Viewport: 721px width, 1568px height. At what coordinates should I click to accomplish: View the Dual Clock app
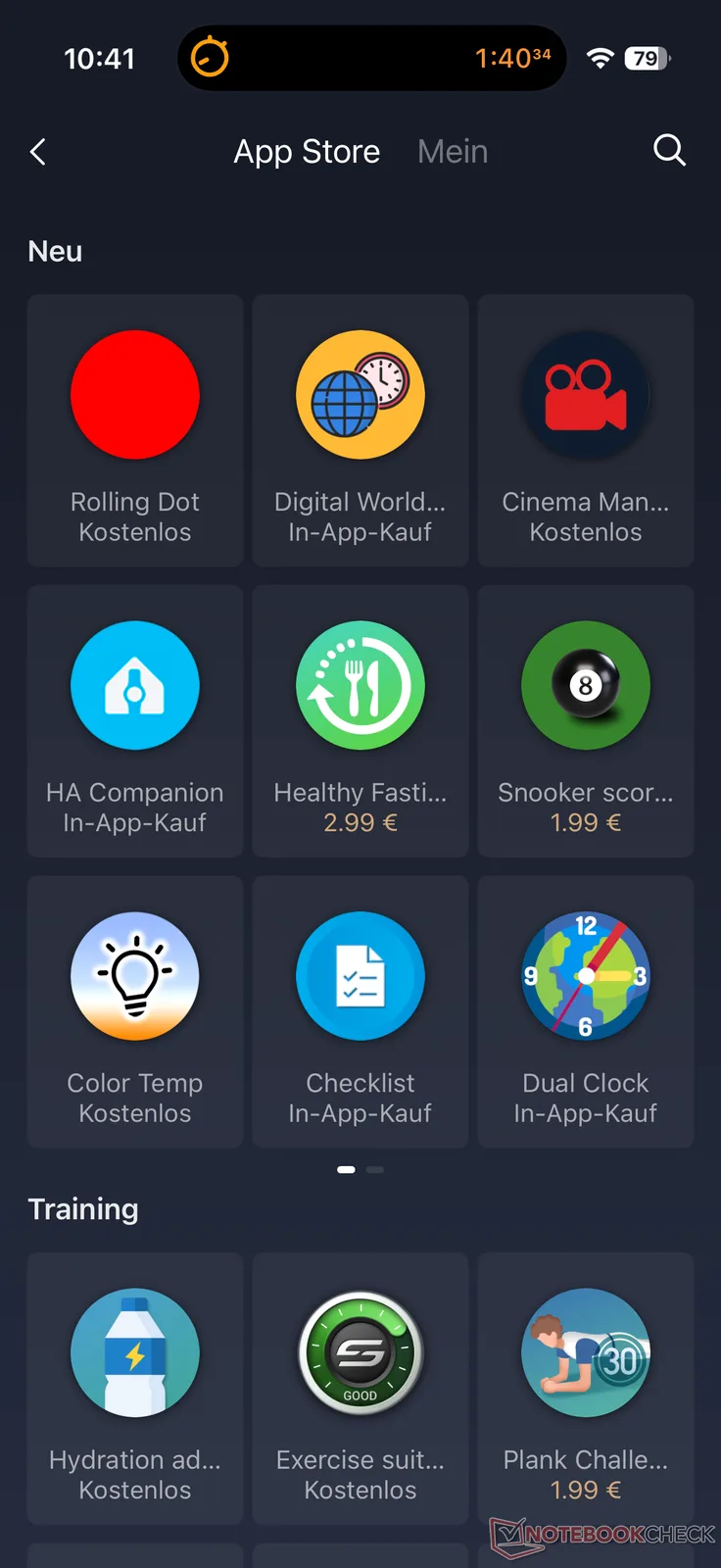coord(586,1011)
